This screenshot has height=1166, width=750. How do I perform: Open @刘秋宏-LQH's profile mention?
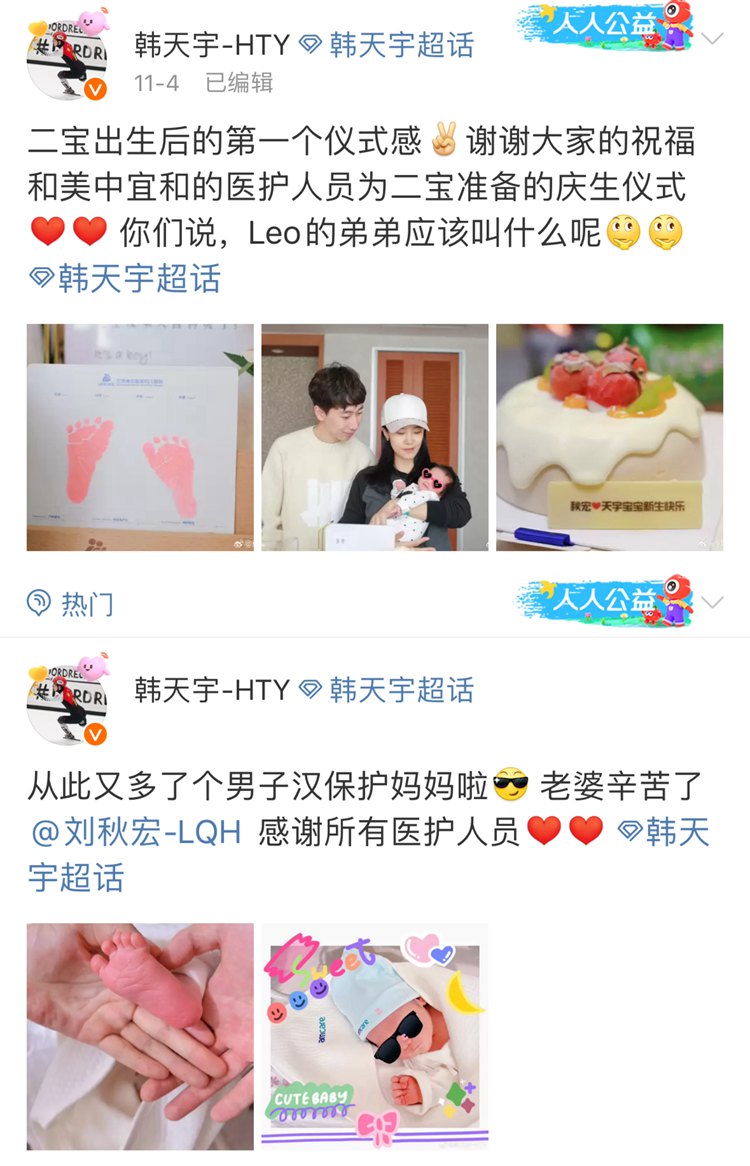pos(135,832)
